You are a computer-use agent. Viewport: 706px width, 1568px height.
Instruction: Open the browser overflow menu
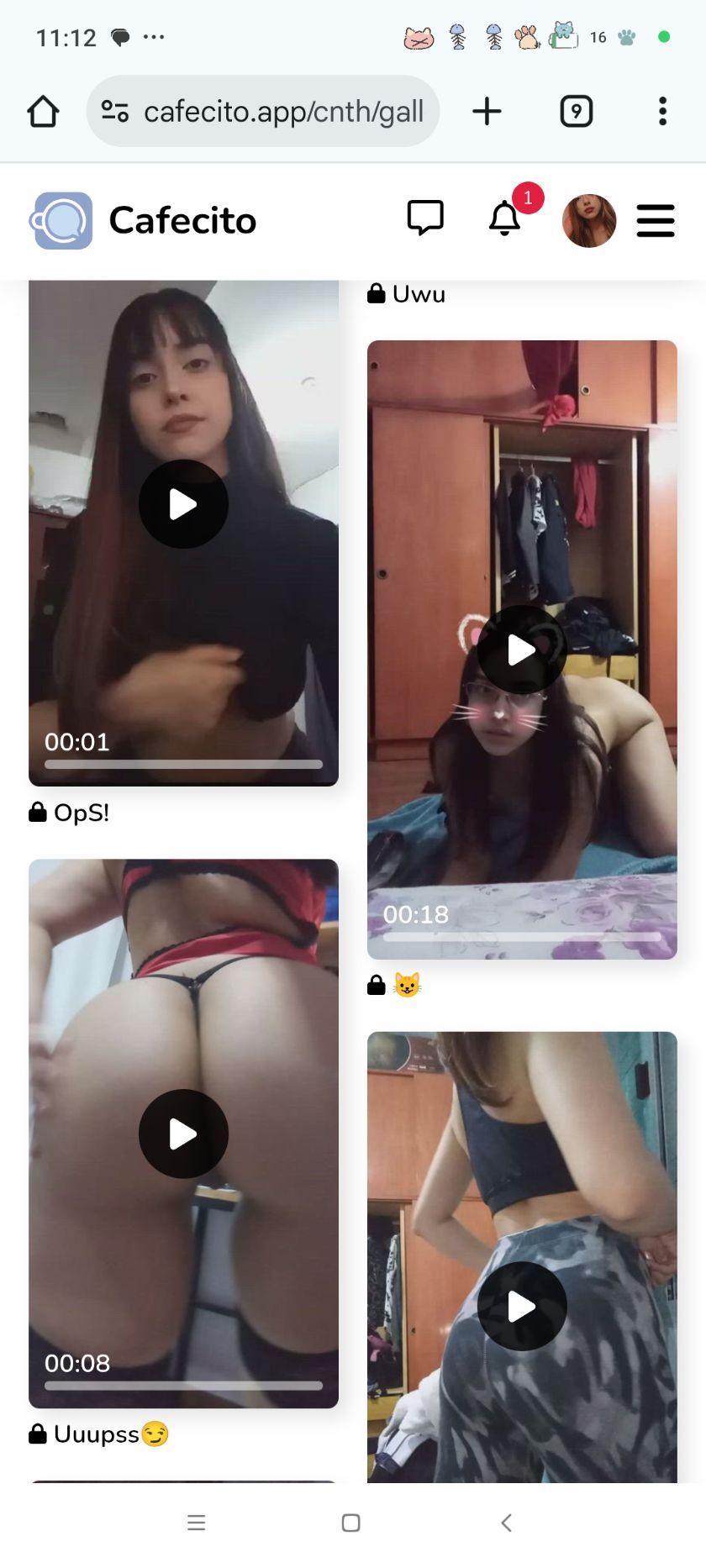pyautogui.click(x=662, y=112)
